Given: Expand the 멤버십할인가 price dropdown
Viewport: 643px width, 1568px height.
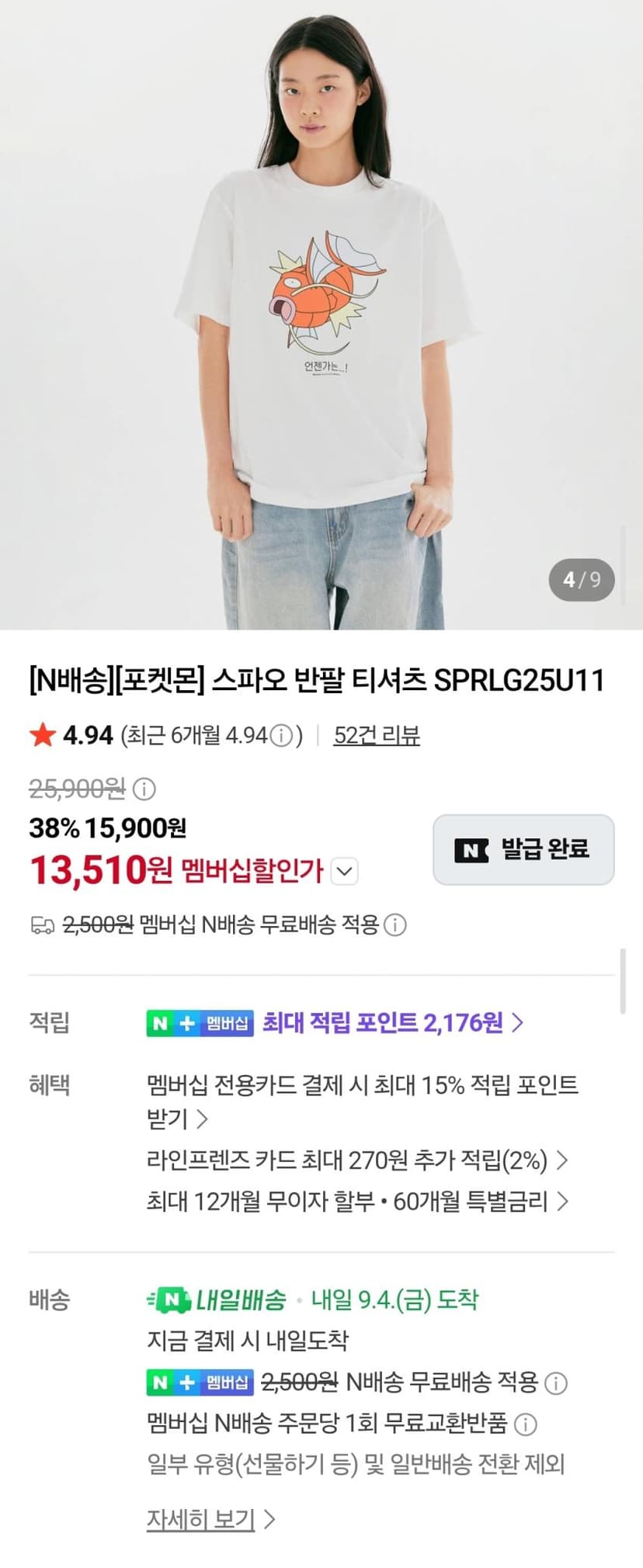Looking at the screenshot, I should (344, 871).
